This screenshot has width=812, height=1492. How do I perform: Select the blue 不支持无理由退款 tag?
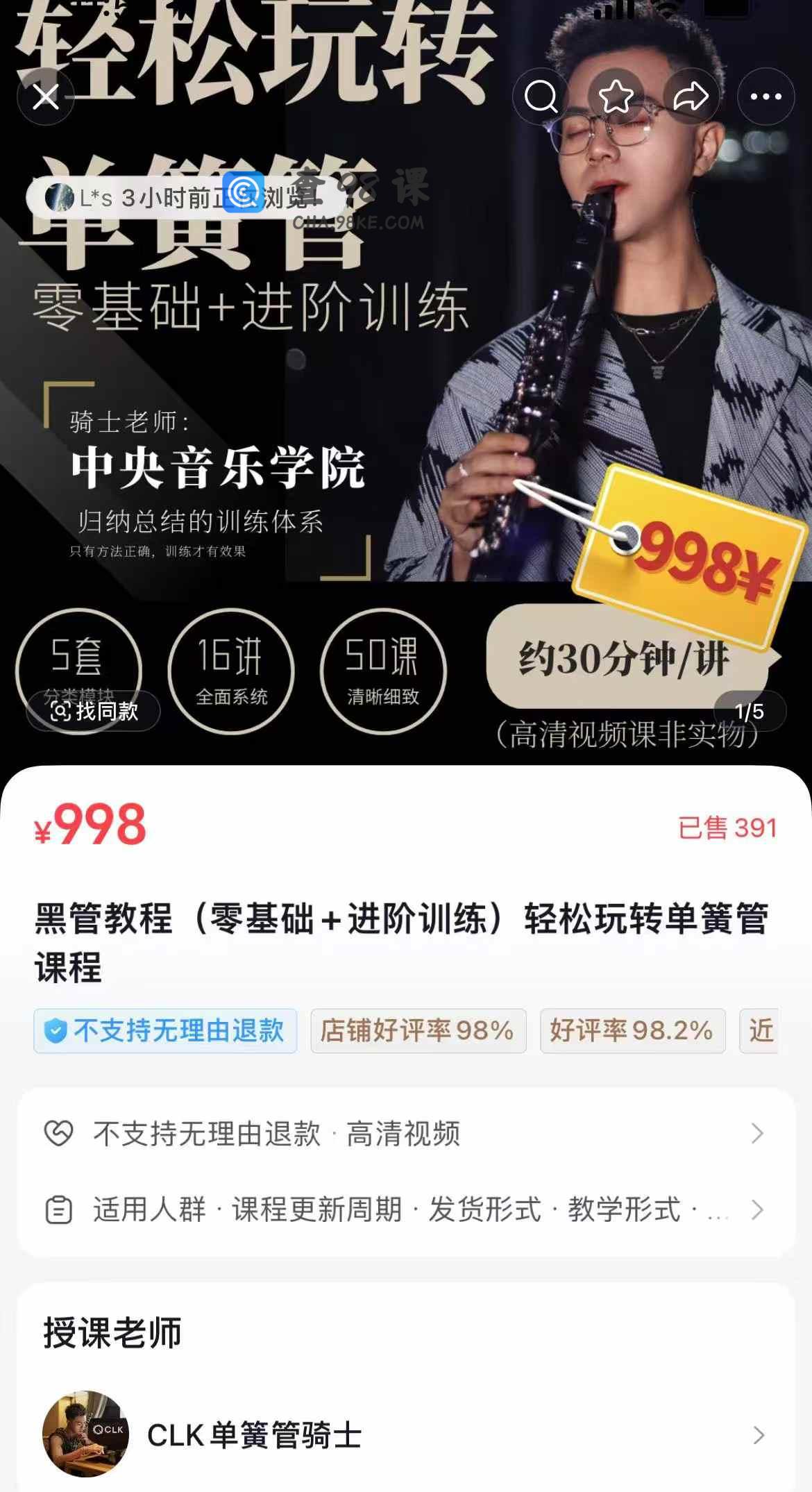(165, 1031)
